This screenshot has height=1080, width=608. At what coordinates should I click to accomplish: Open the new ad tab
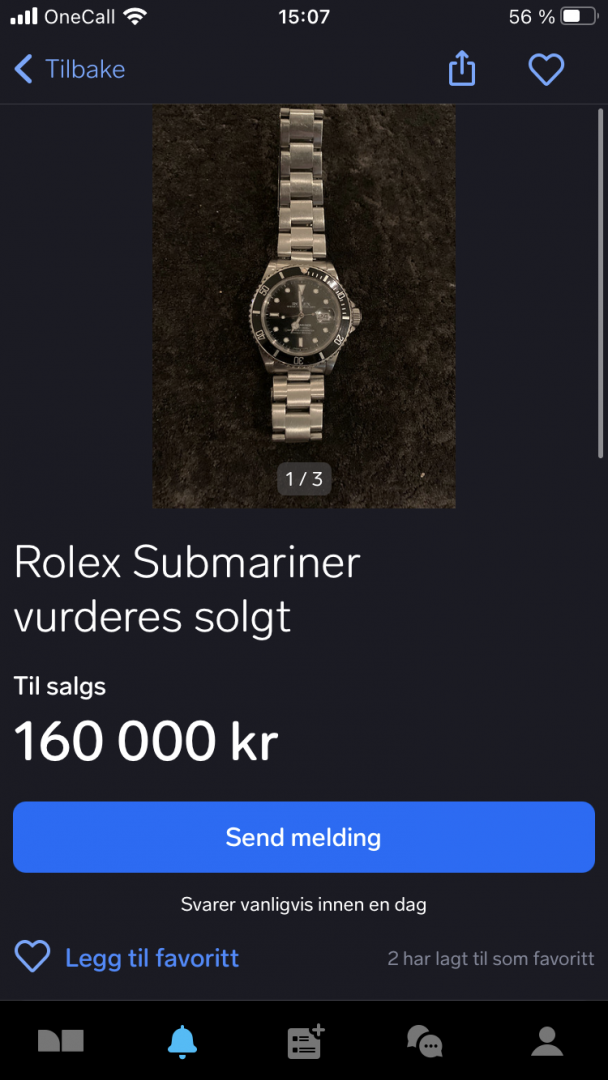tap(304, 1041)
